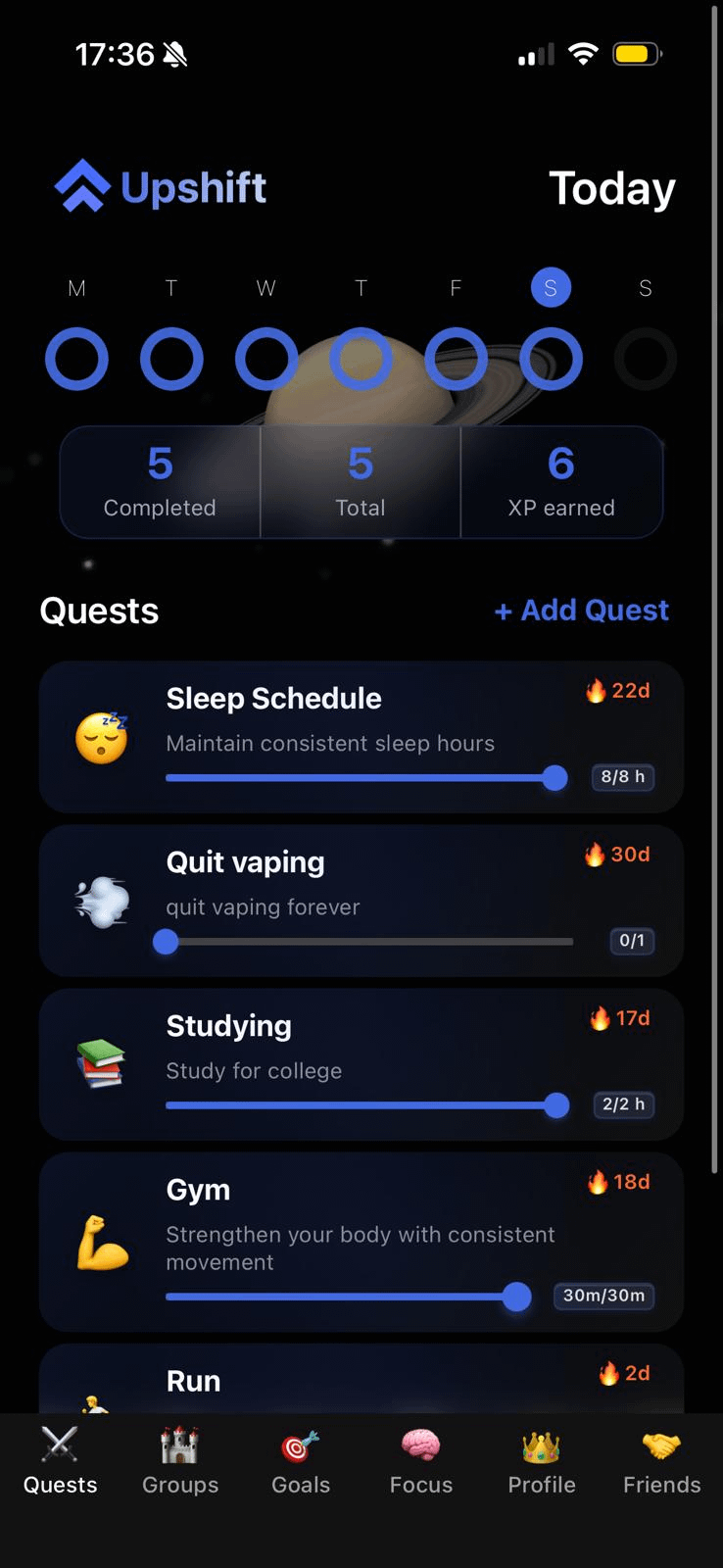Open the Quit vaping quest card
Image resolution: width=723 pixels, height=1568 pixels.
click(361, 882)
